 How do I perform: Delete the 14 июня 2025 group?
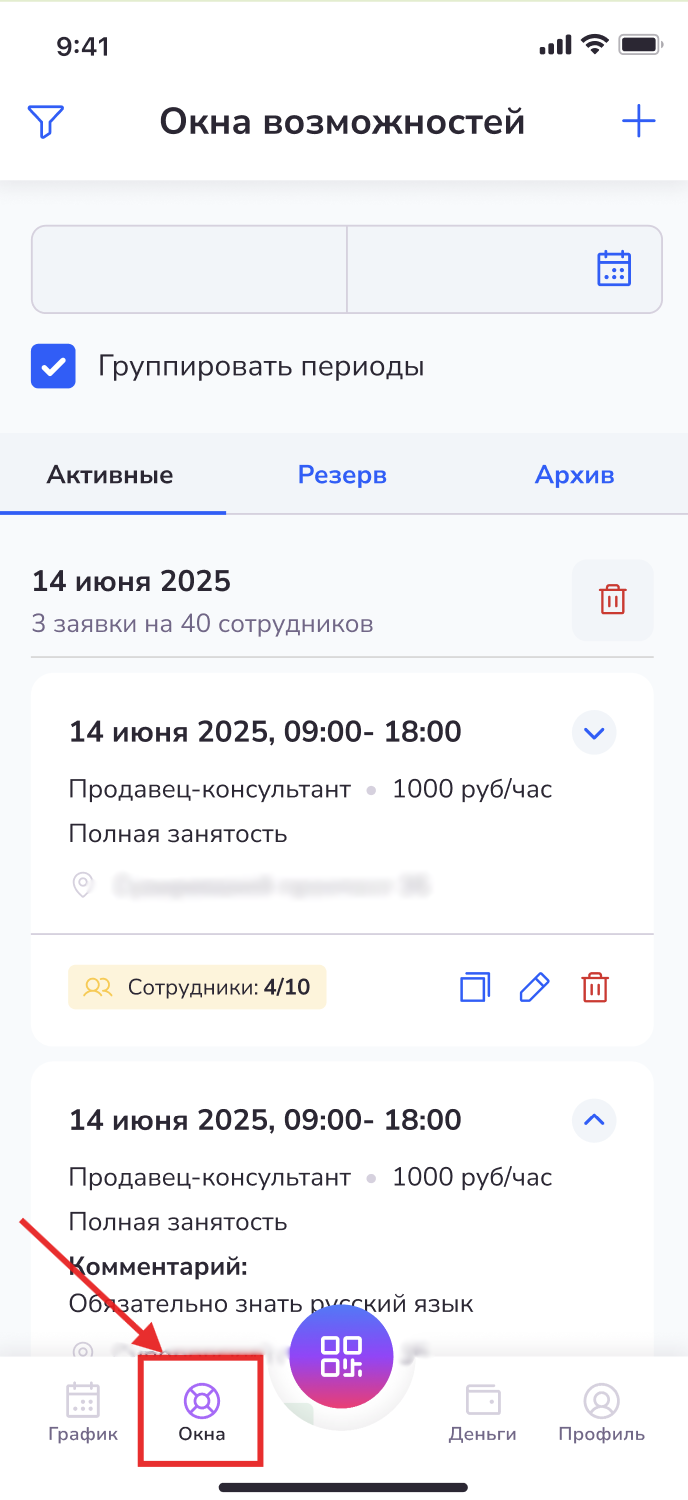click(x=612, y=600)
